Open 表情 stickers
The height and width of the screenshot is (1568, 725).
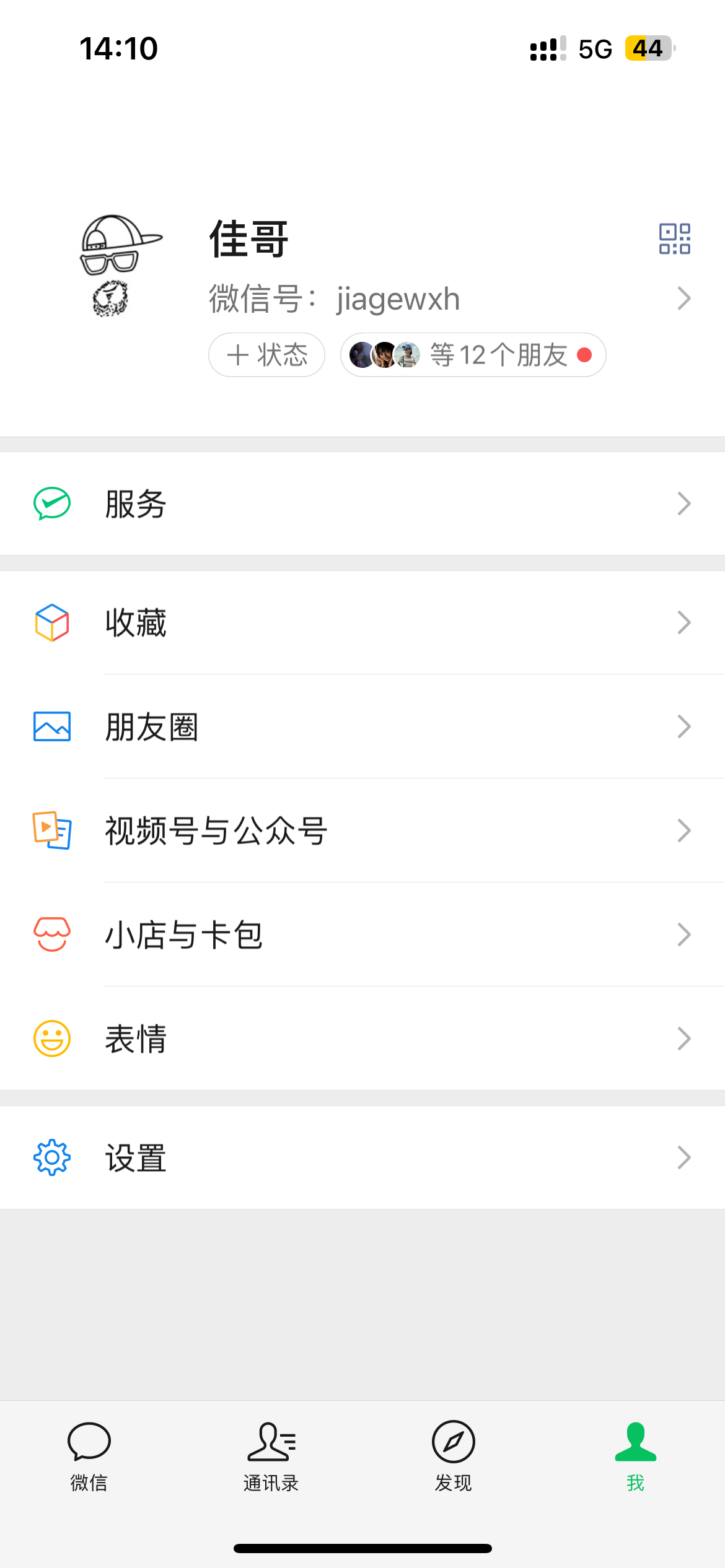click(362, 1039)
